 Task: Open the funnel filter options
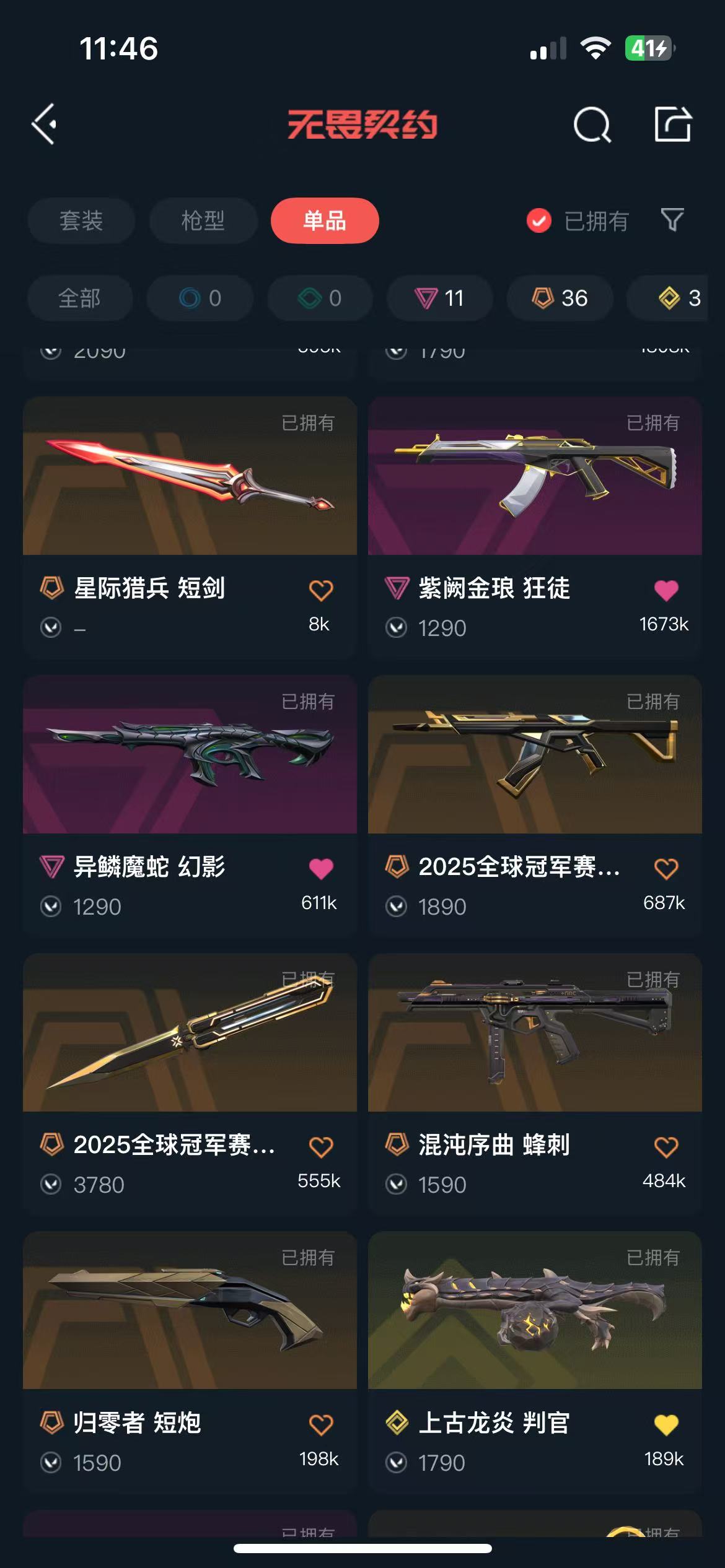[672, 220]
